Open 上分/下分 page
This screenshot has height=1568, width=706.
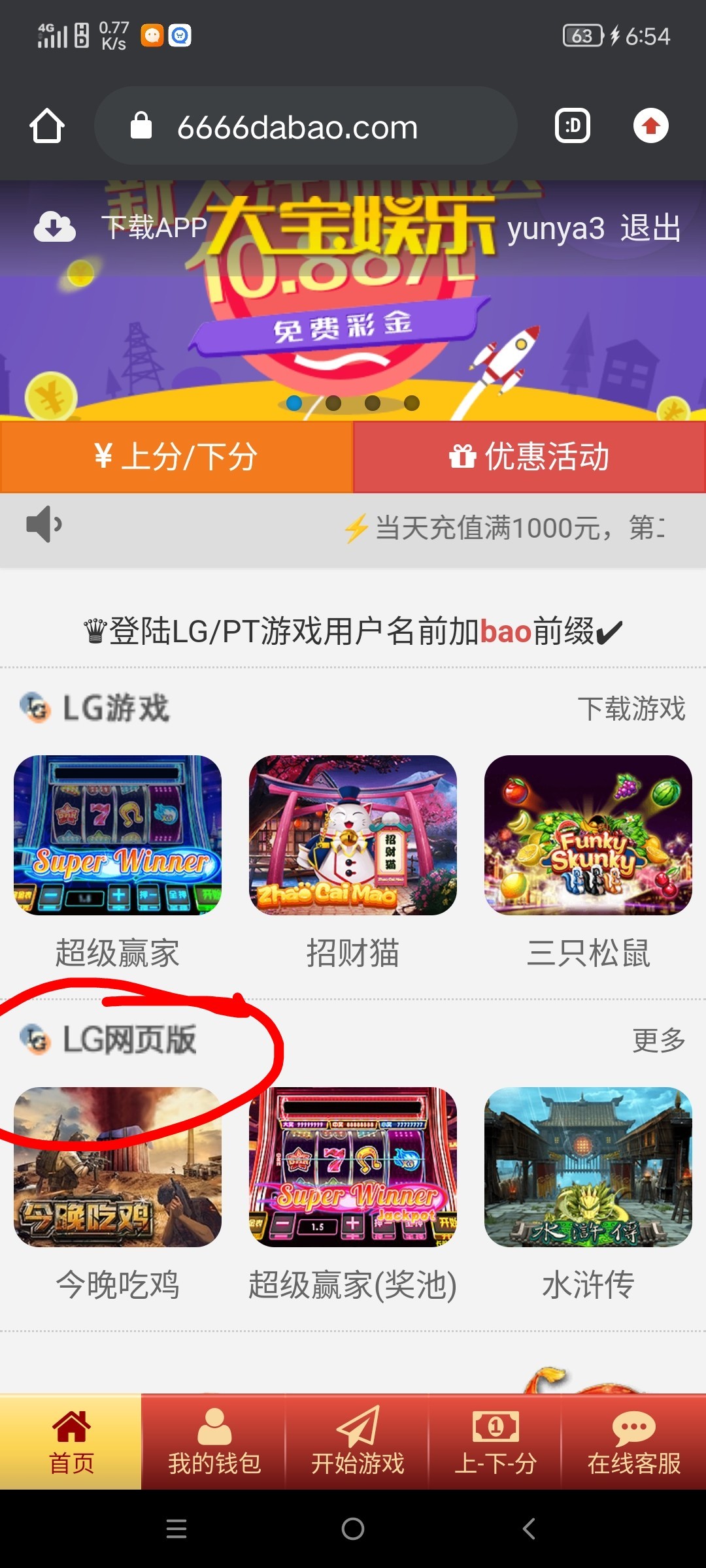176,457
